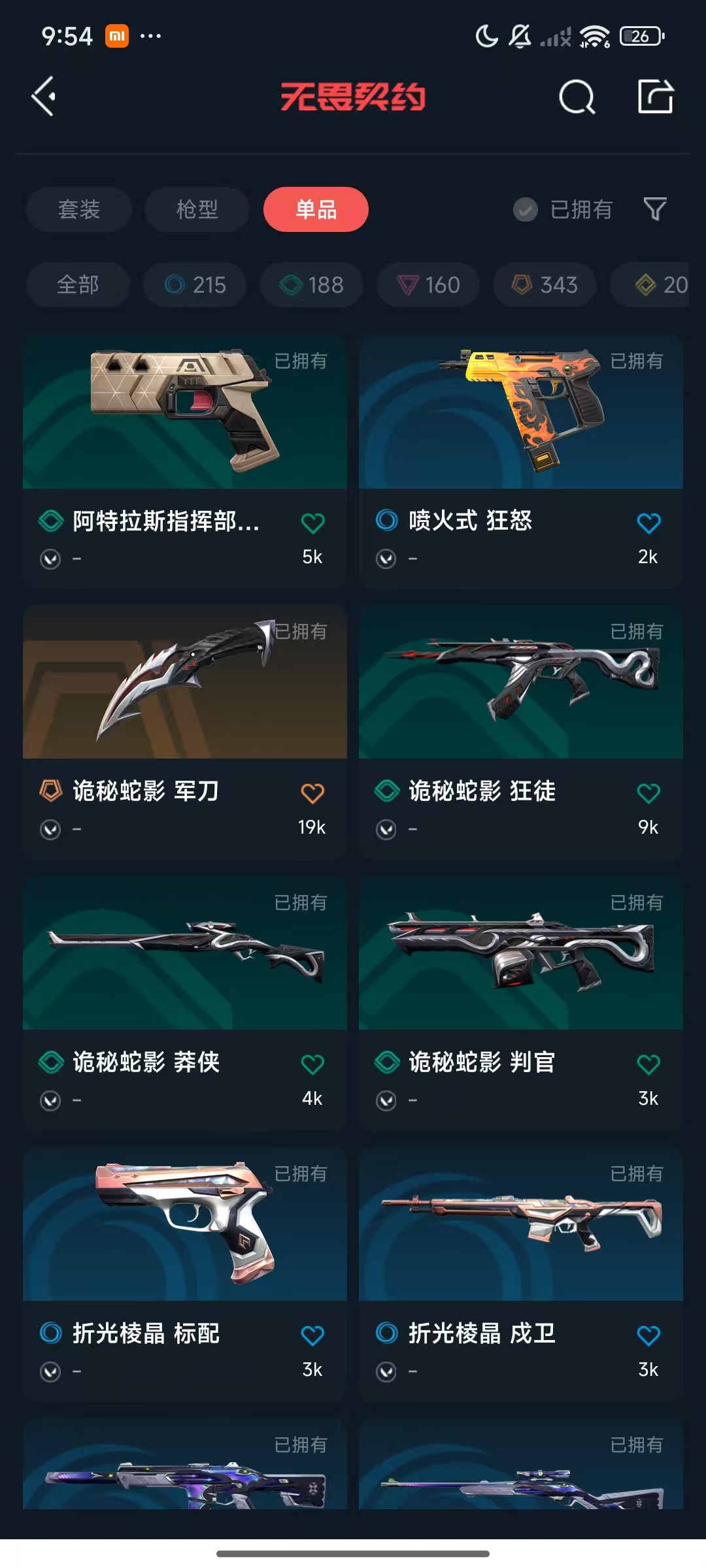
Task: Filter by the 215 tier chip
Action: pos(195,285)
